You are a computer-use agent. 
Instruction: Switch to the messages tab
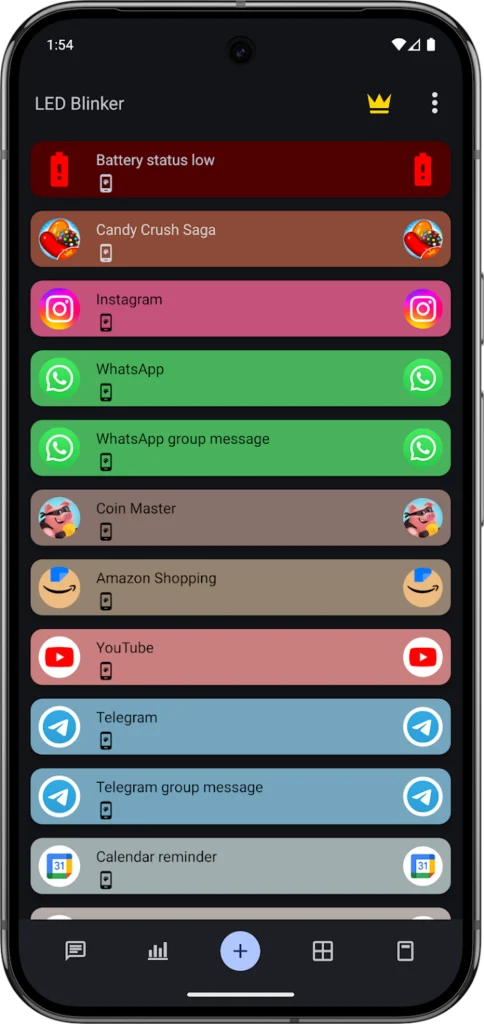76,951
